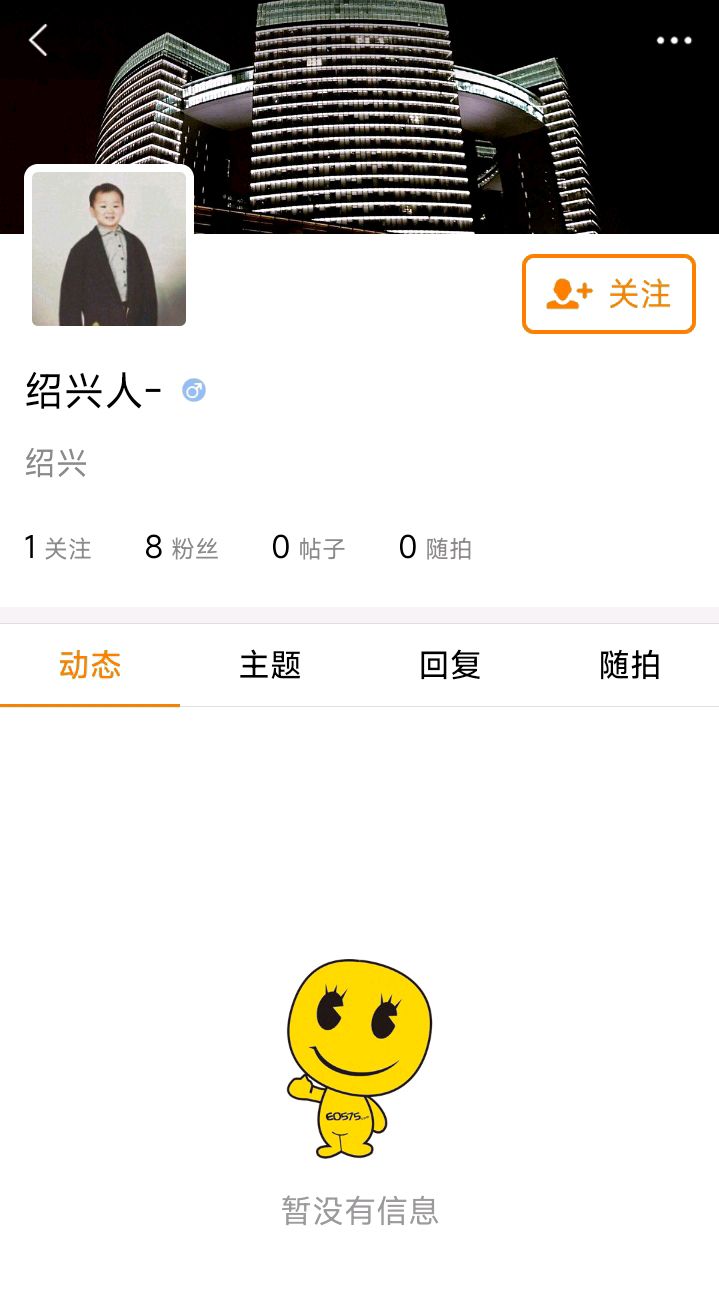
Task: Follow this user with the 关注 button
Action: tap(608, 294)
